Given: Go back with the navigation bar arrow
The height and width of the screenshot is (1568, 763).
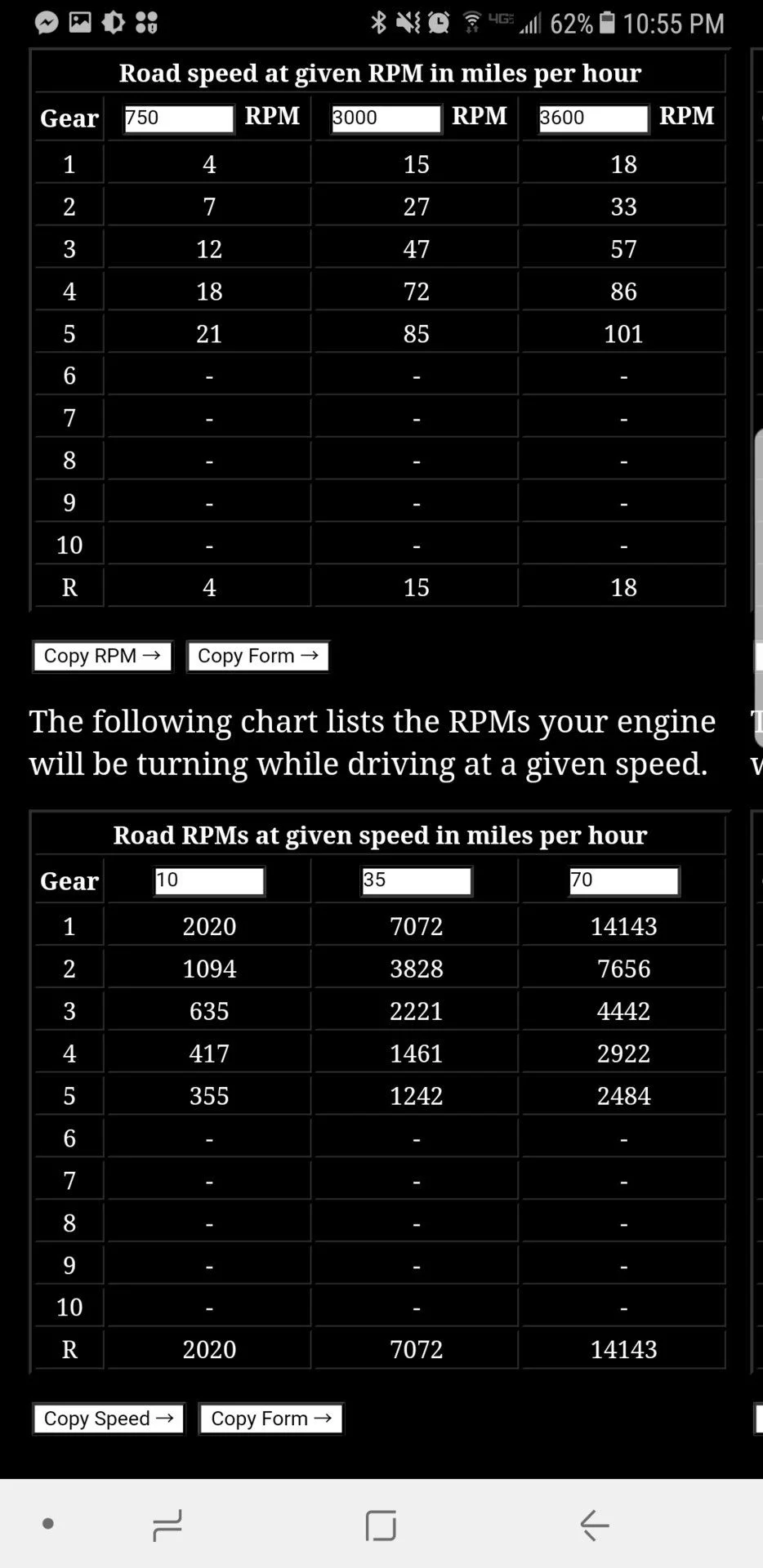Looking at the screenshot, I should [x=594, y=1525].
